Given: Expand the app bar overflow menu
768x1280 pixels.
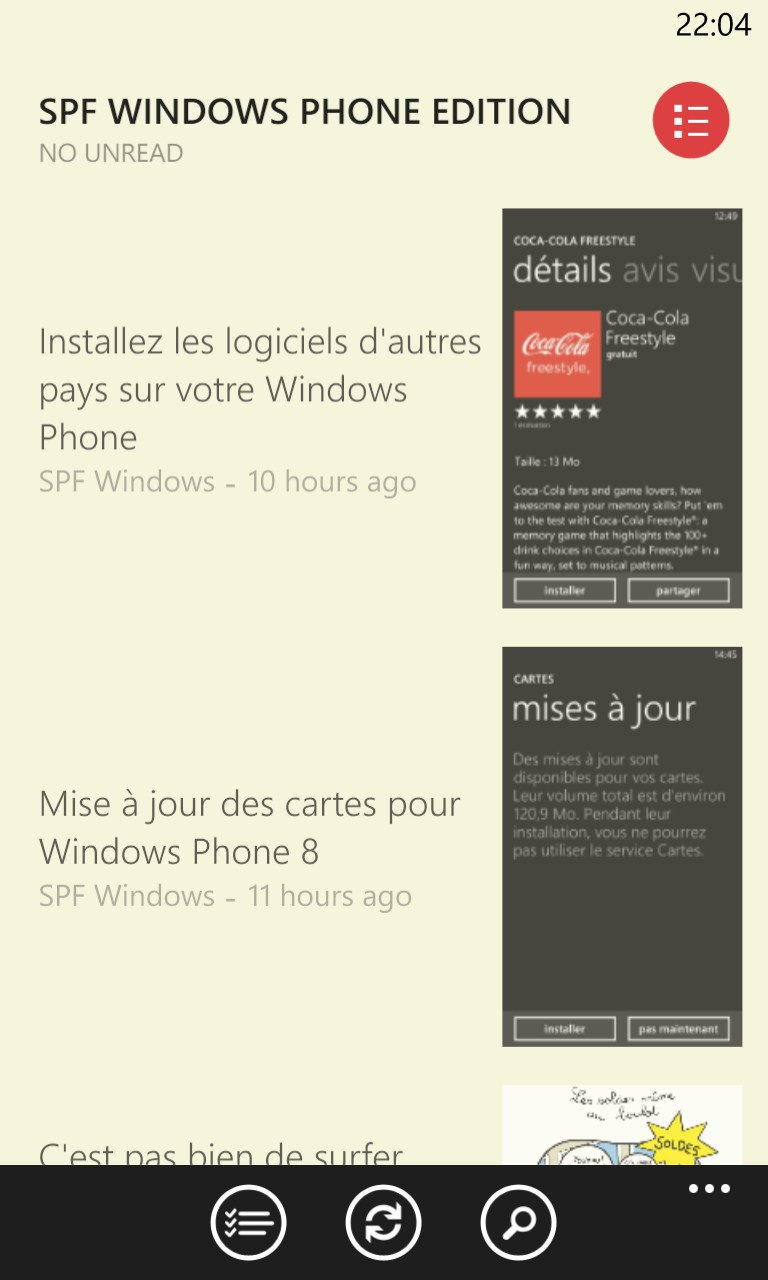Looking at the screenshot, I should [x=709, y=1189].
